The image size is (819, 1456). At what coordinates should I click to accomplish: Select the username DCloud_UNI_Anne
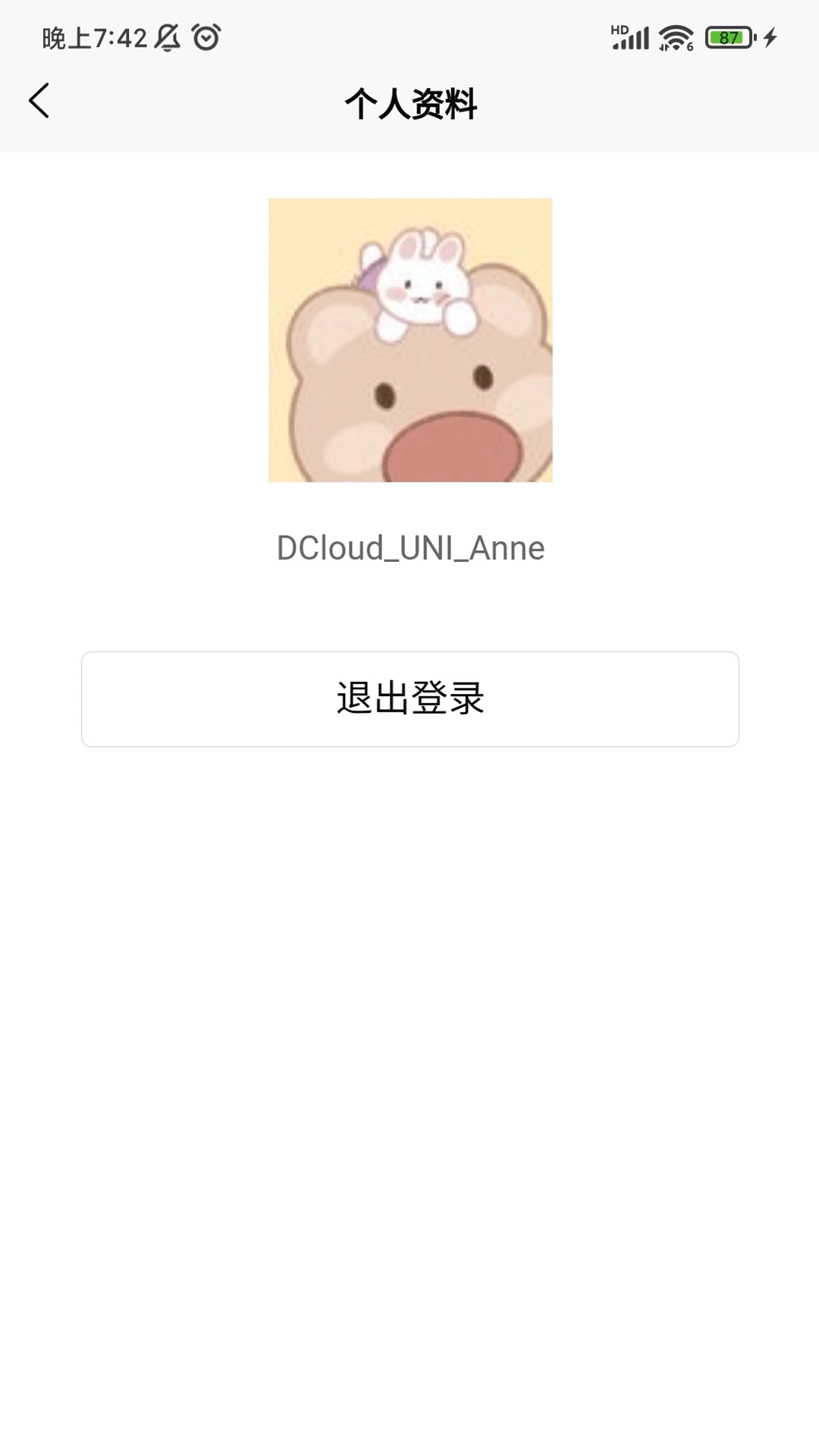[409, 548]
